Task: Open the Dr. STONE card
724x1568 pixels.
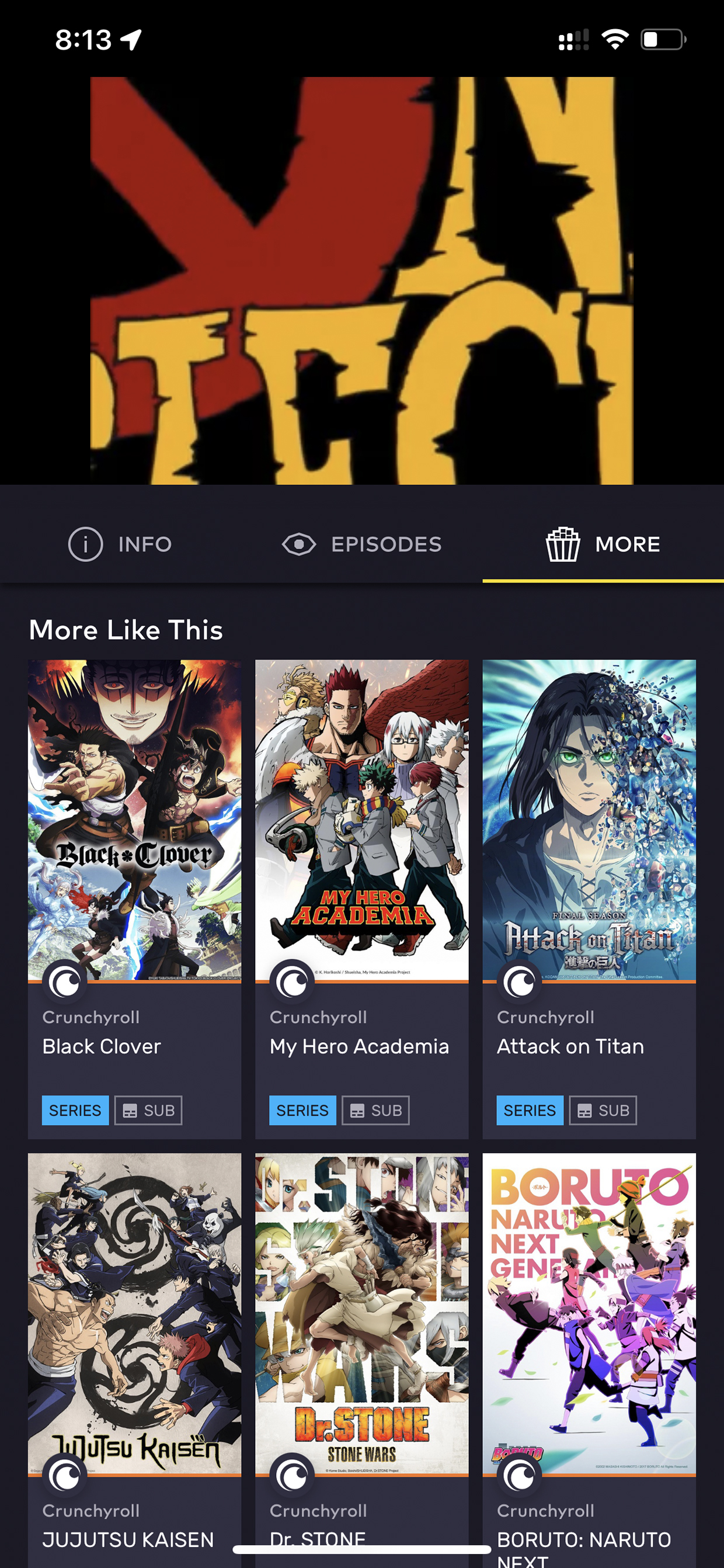Action: [x=362, y=1361]
